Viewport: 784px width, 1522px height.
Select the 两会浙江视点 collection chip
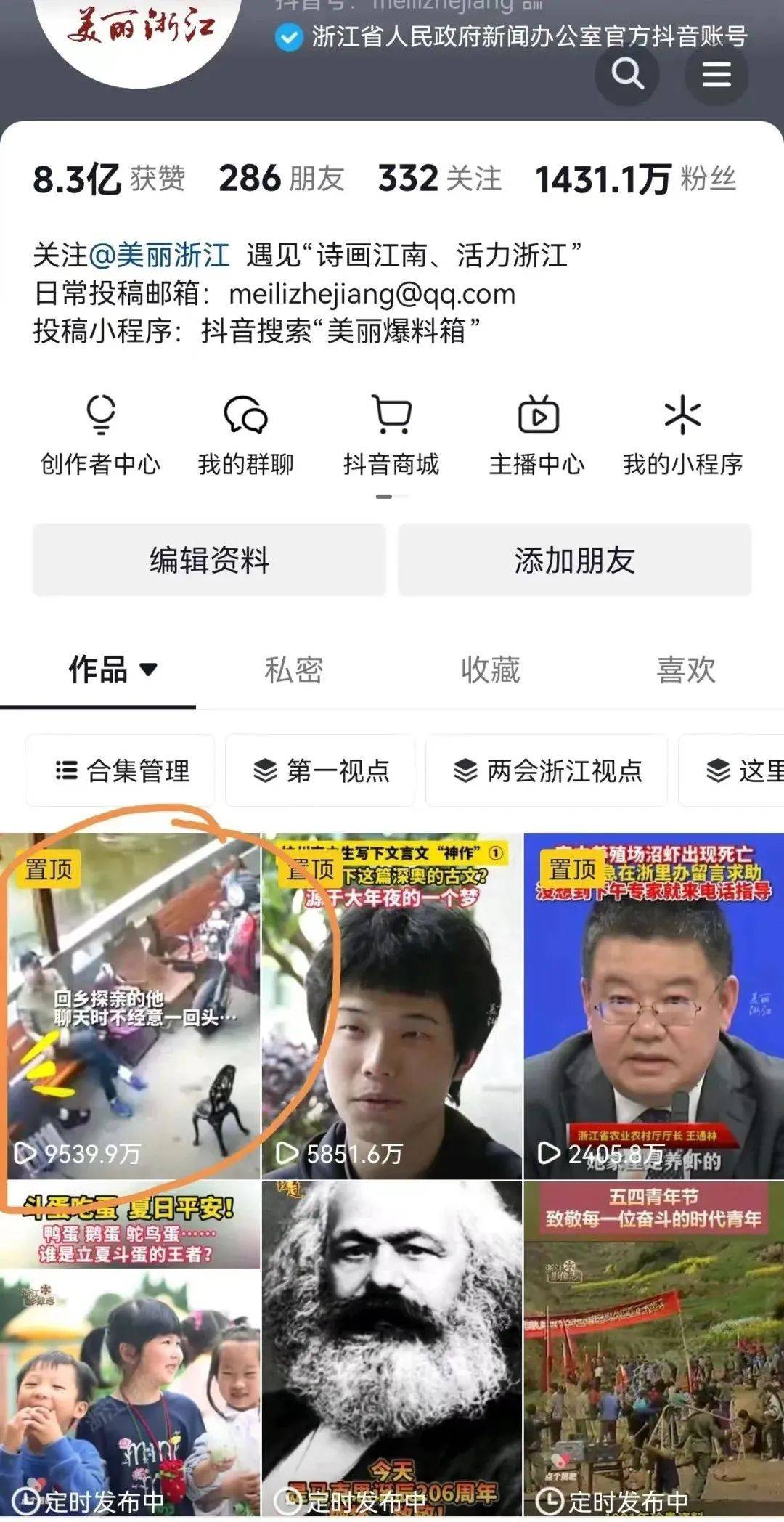547,770
